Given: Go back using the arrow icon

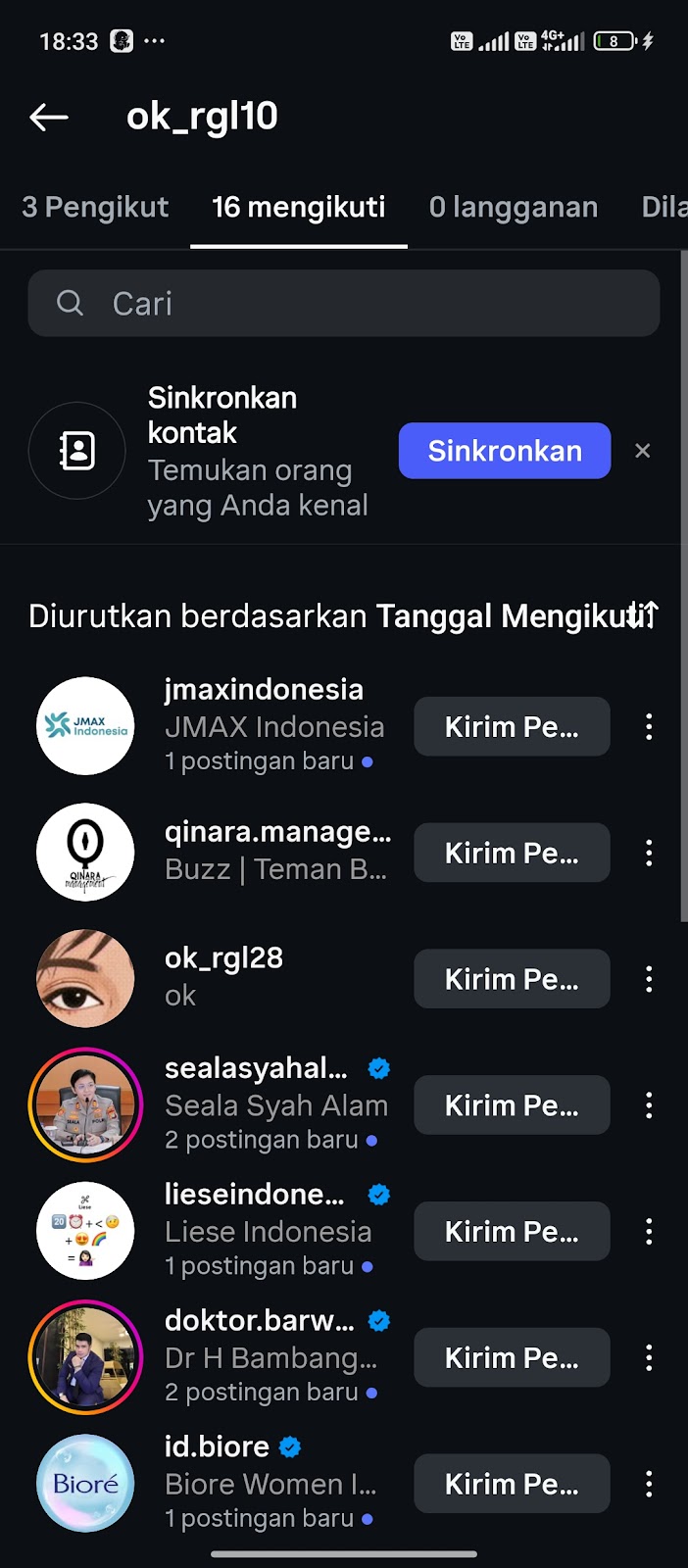Looking at the screenshot, I should point(49,118).
